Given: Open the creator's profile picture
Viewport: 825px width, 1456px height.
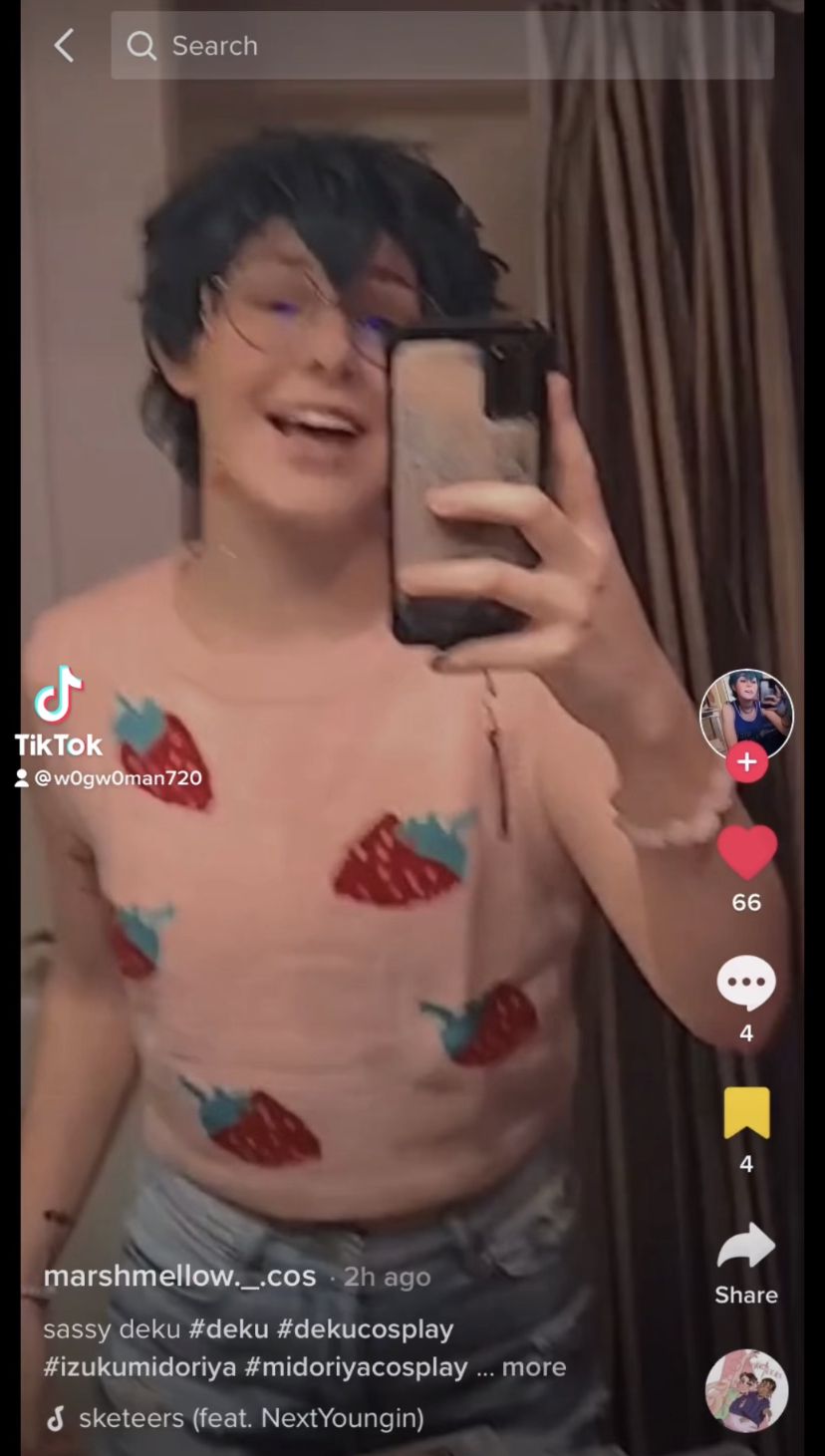Looking at the screenshot, I should [746, 714].
